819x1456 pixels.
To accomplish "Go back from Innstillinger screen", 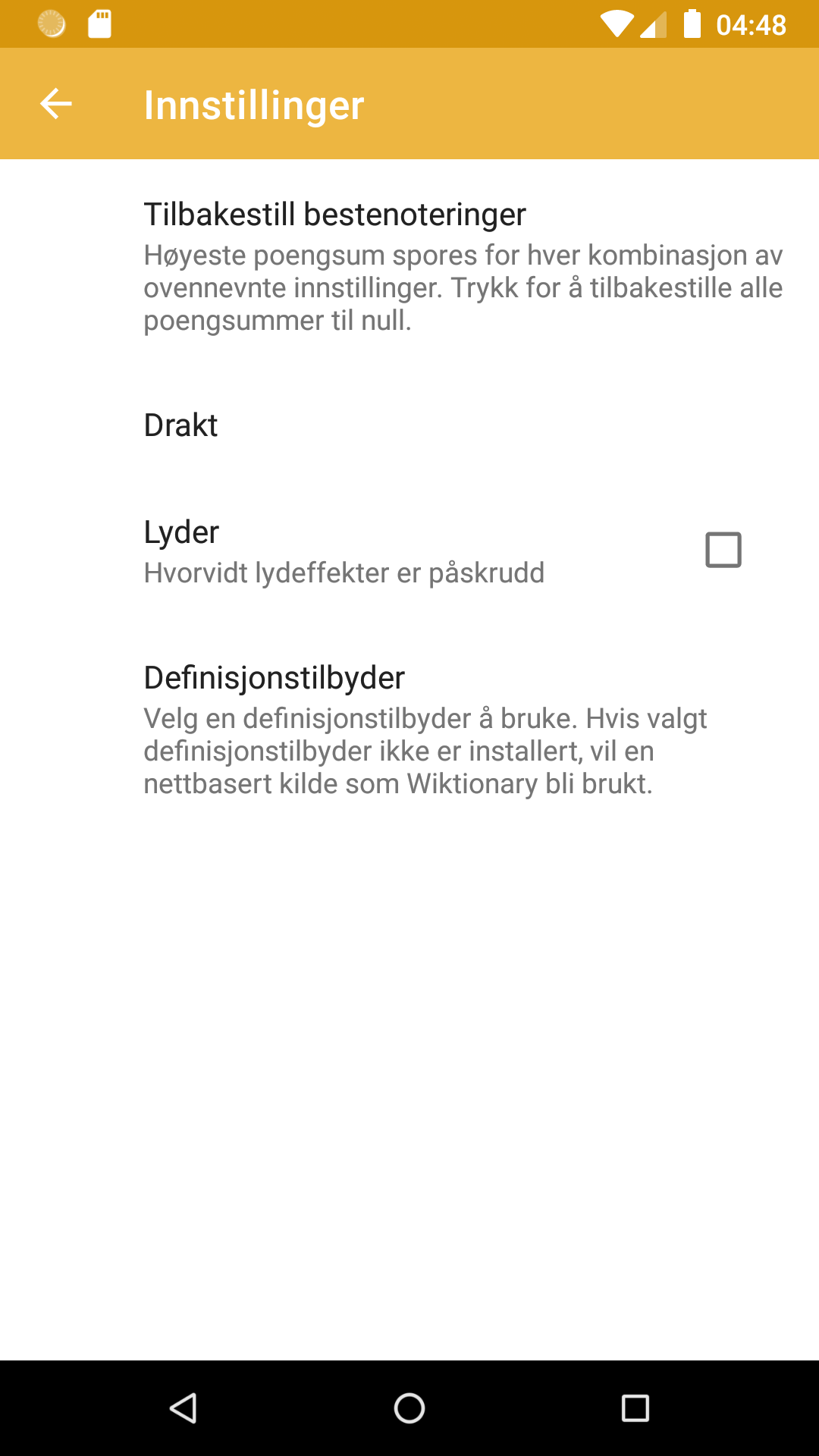I will [56, 104].
